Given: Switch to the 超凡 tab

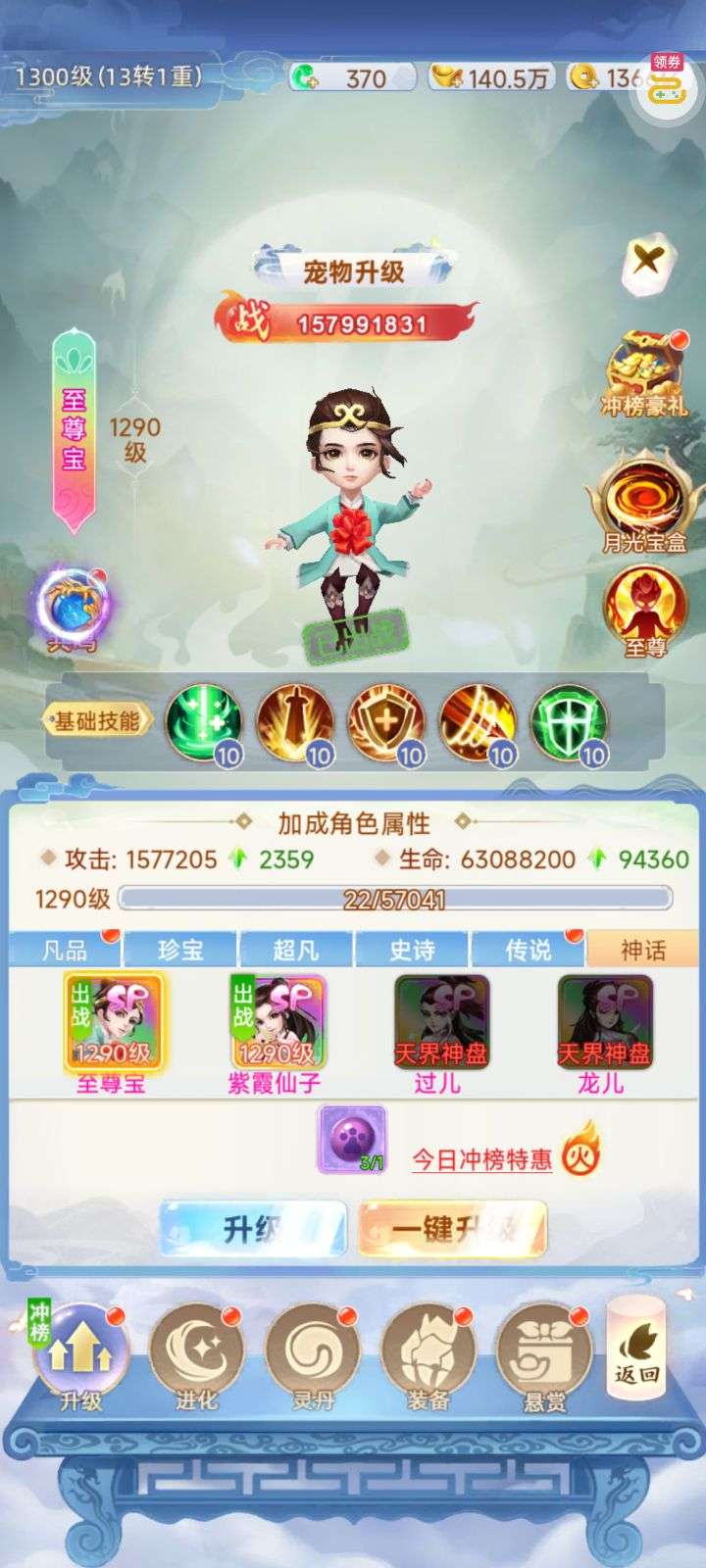Looking at the screenshot, I should (296, 949).
